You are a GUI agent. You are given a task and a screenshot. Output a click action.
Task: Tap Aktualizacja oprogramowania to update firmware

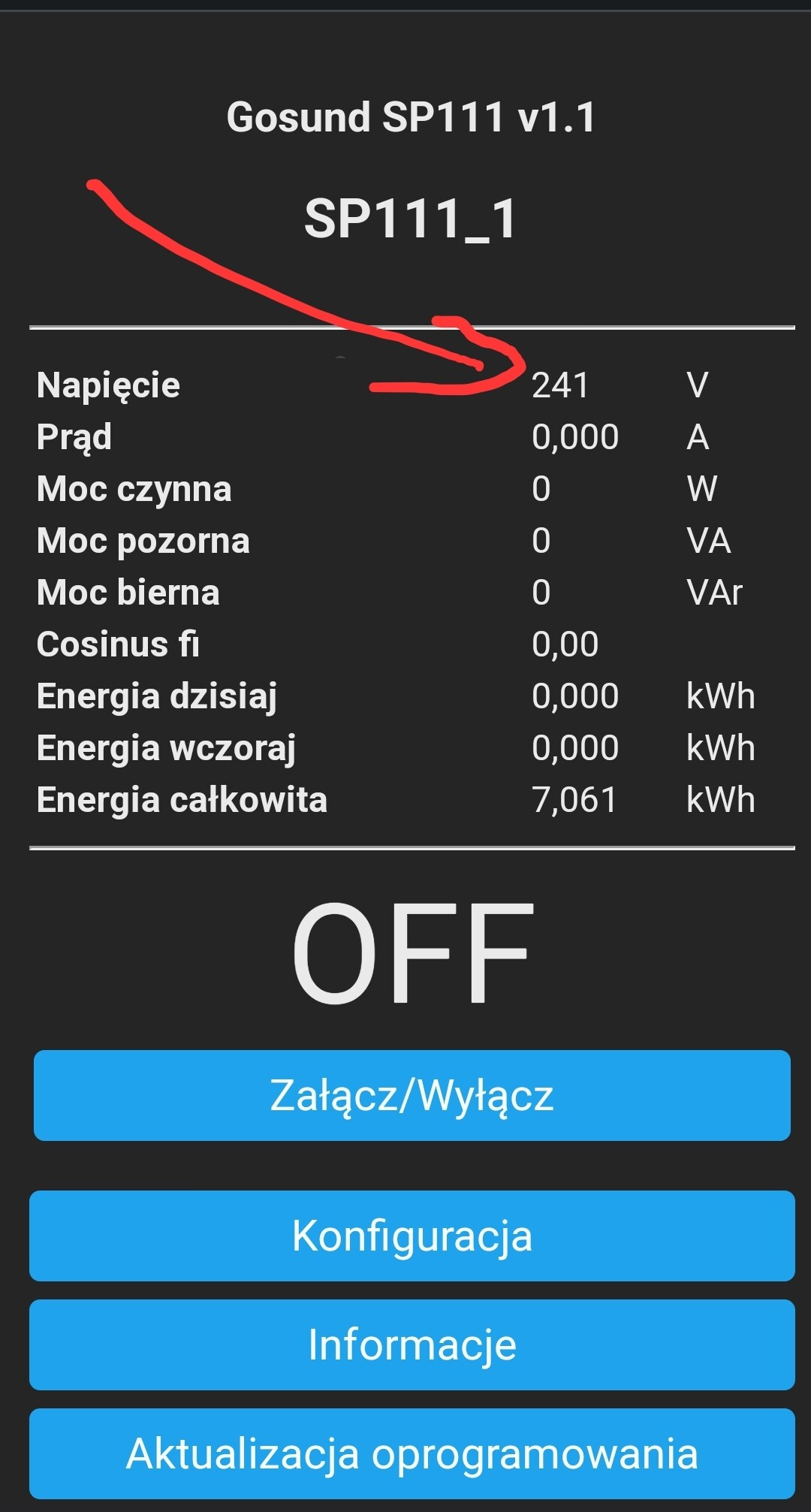(x=412, y=1453)
